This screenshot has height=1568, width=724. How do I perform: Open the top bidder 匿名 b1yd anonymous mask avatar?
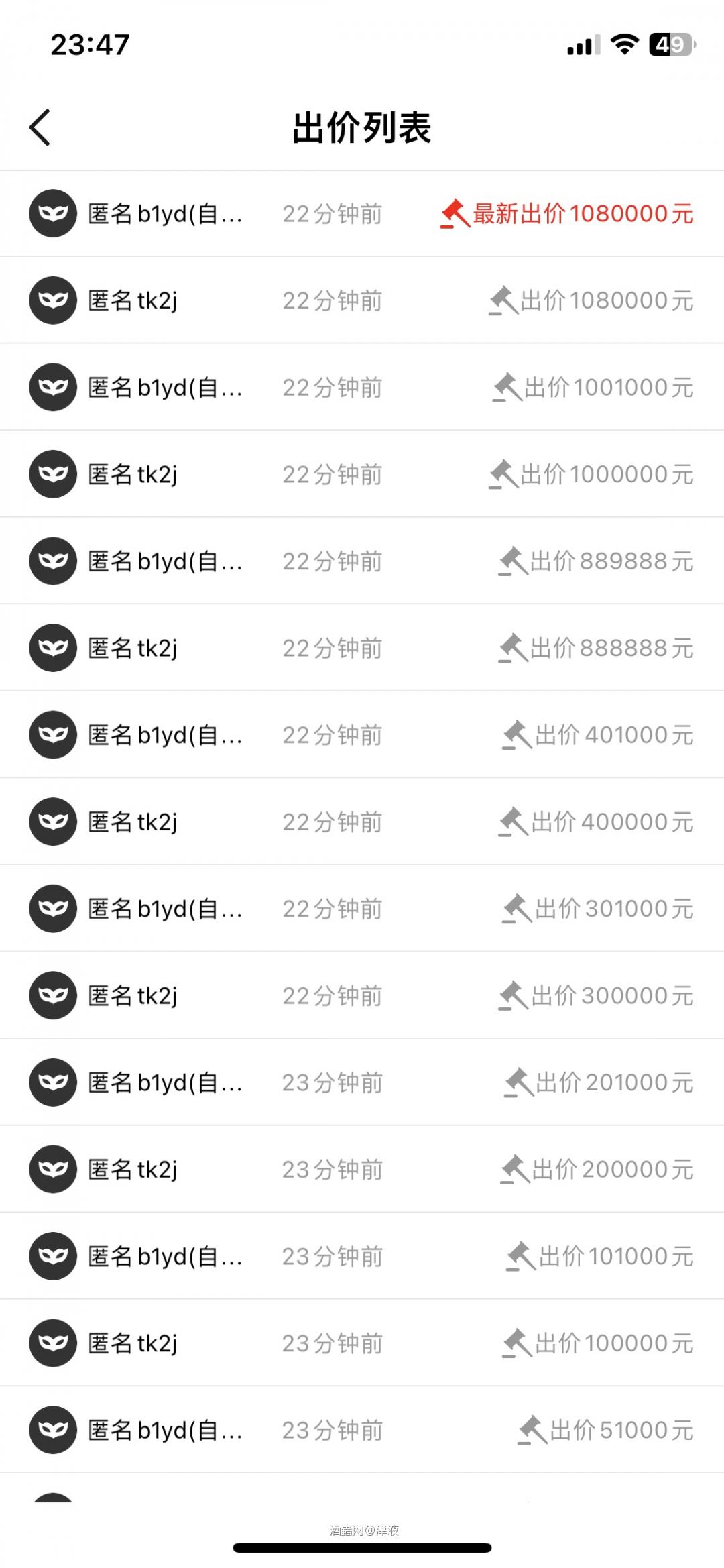[52, 213]
